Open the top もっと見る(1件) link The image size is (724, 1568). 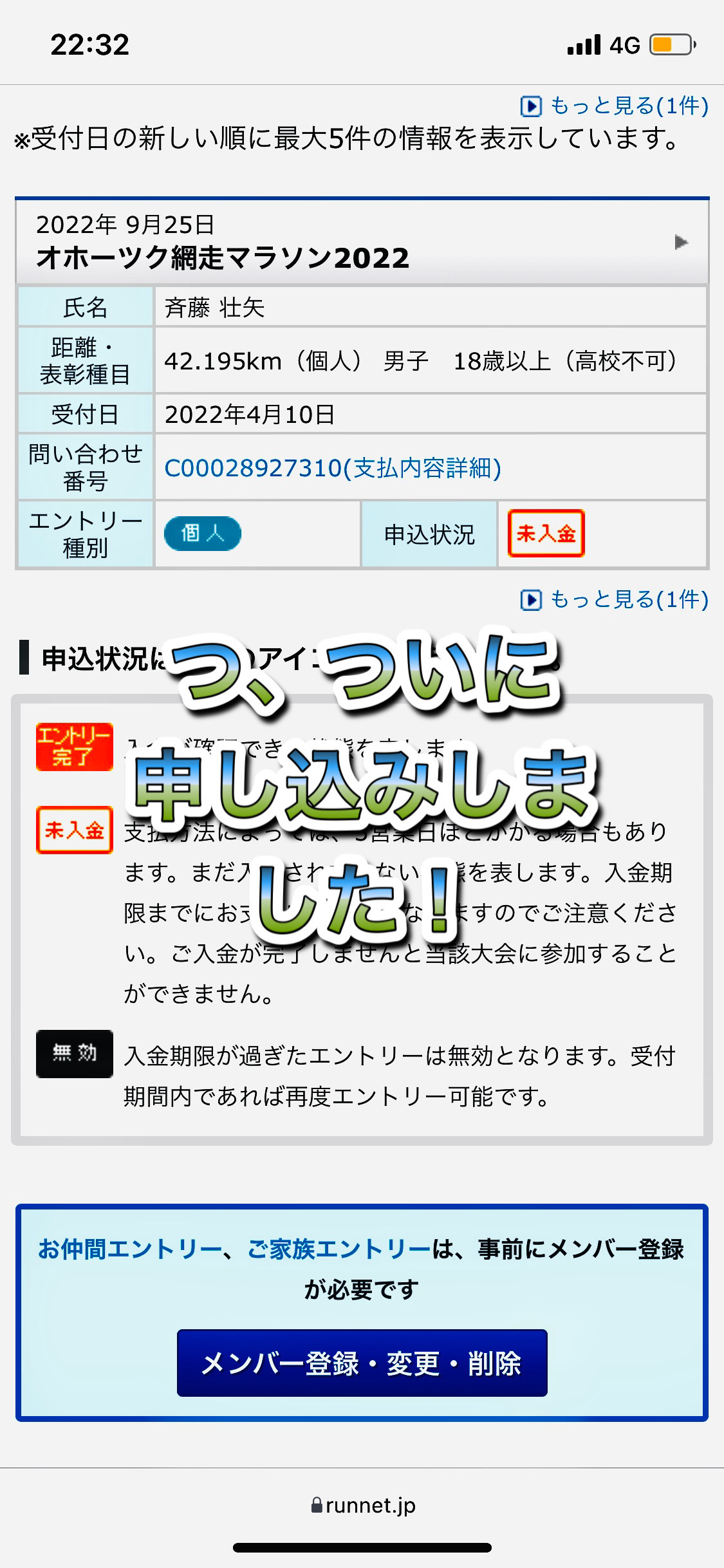[614, 106]
